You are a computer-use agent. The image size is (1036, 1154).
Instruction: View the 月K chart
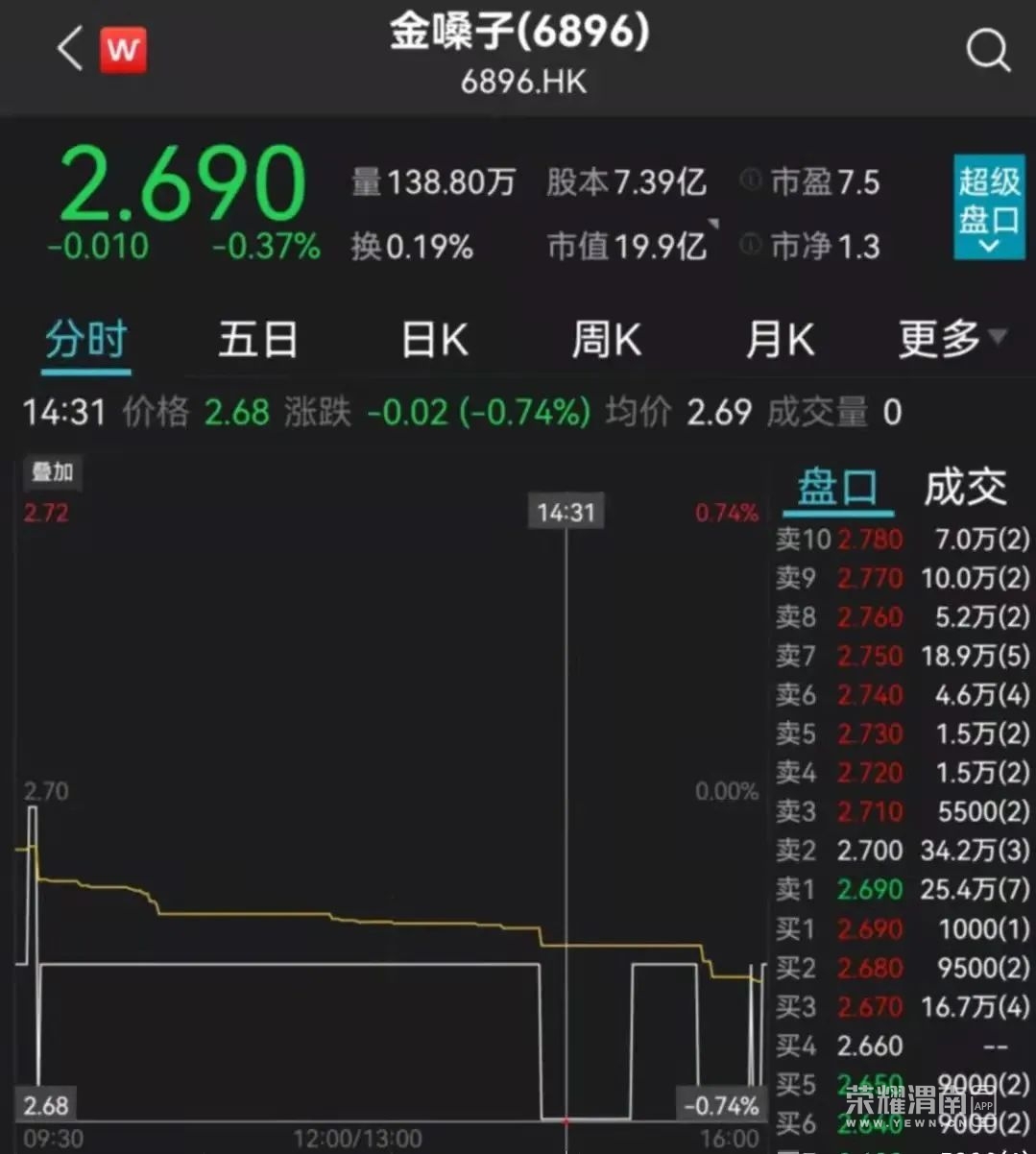[780, 341]
